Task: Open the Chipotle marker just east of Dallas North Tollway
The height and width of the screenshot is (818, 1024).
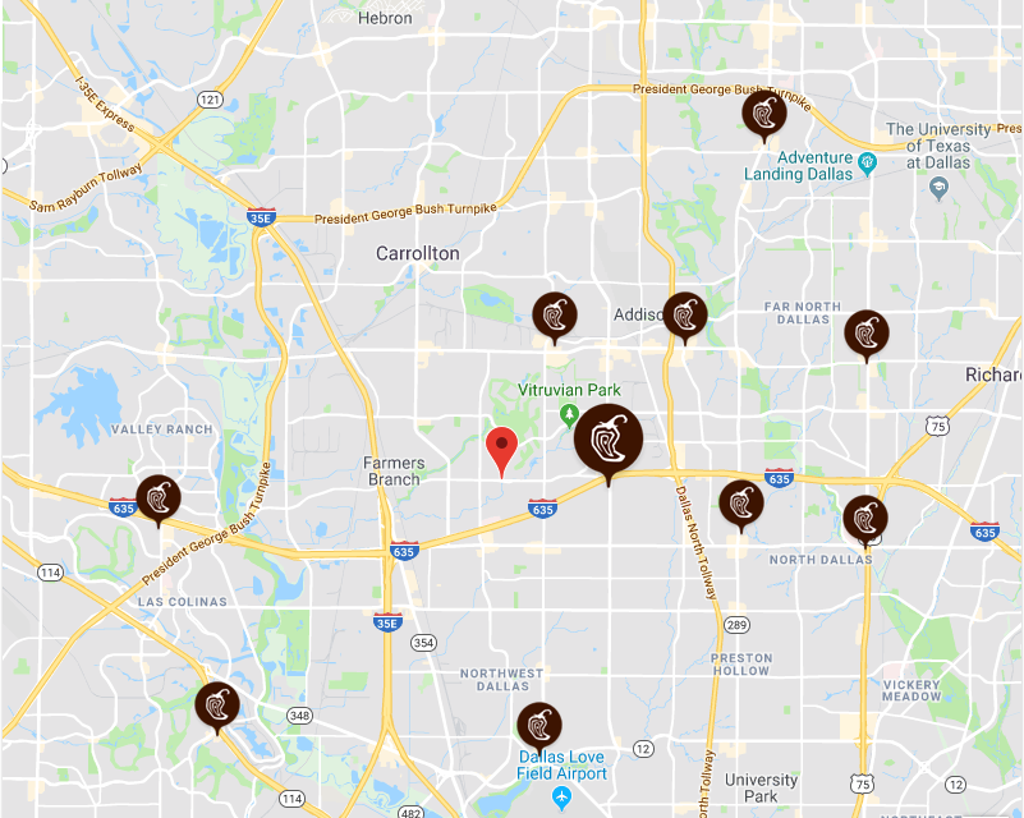Action: coord(741,502)
